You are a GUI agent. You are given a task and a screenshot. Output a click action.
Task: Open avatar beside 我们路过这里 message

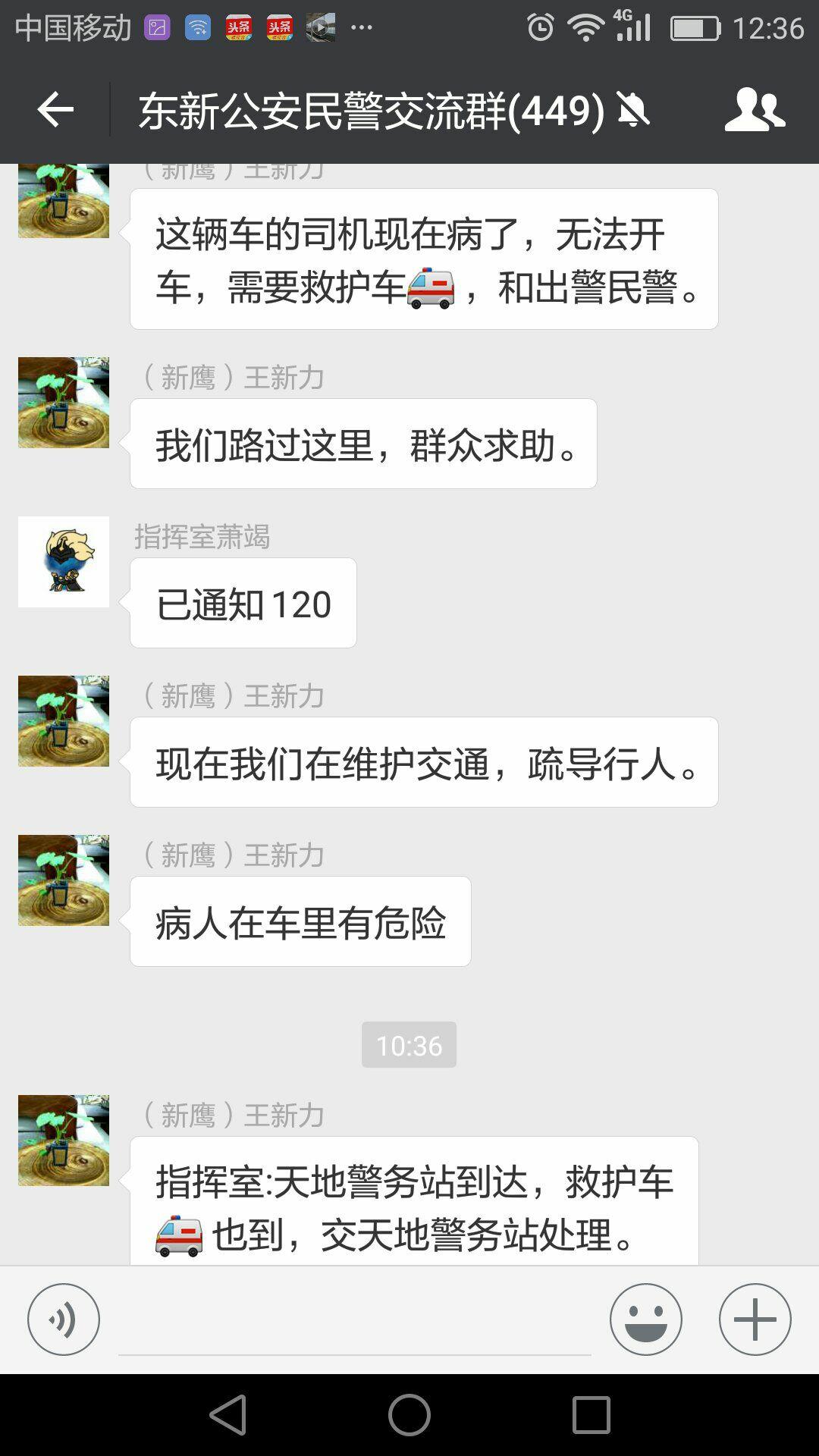(x=64, y=403)
